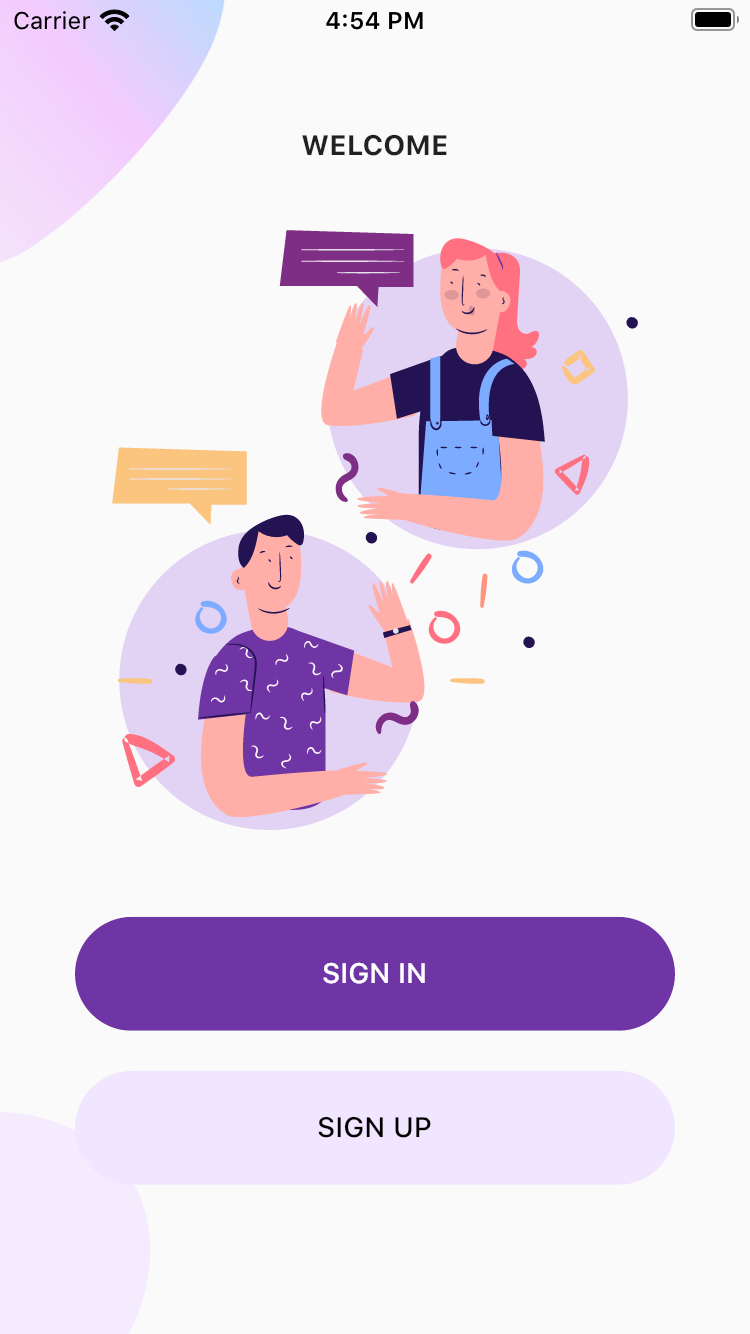This screenshot has height=1334, width=750.
Task: Tap the SIGN IN button
Action: (x=374, y=973)
